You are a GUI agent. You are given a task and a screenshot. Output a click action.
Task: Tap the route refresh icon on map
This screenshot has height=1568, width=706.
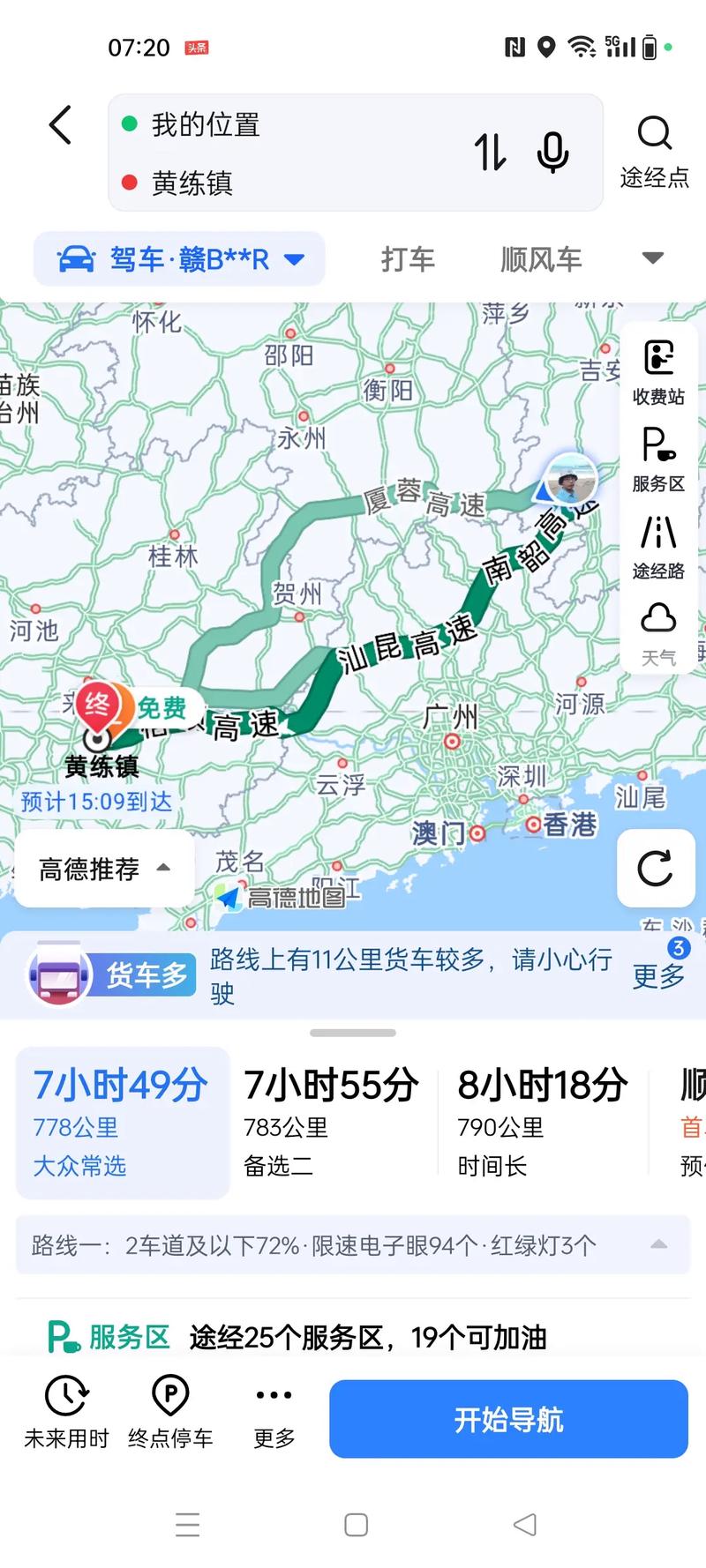[x=655, y=869]
